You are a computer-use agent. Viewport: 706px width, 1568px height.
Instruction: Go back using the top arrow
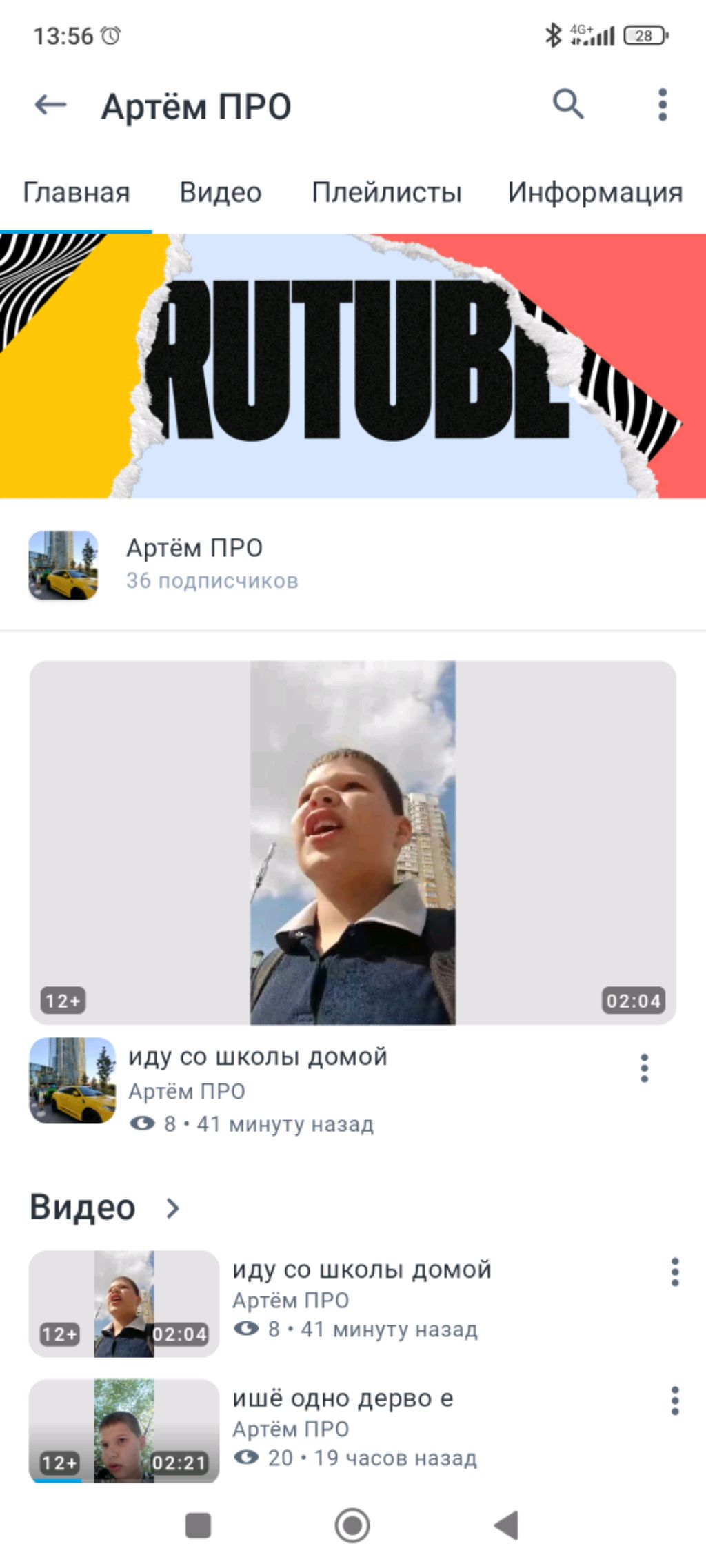click(50, 105)
